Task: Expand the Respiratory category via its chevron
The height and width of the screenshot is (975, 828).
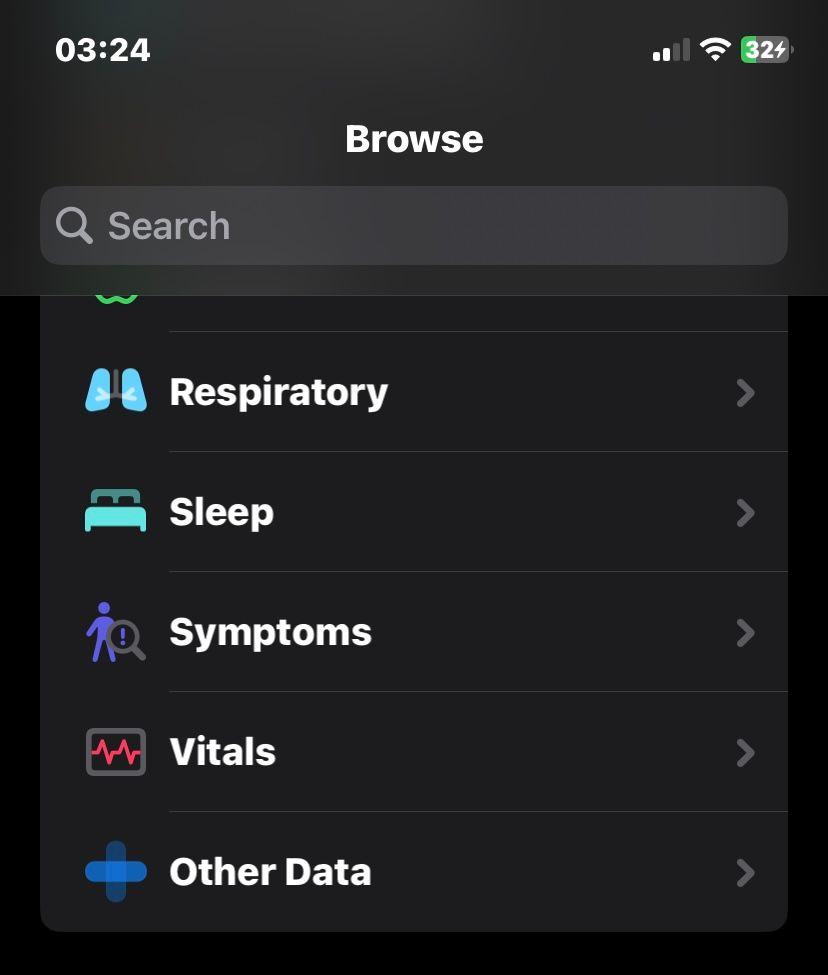Action: [x=746, y=392]
